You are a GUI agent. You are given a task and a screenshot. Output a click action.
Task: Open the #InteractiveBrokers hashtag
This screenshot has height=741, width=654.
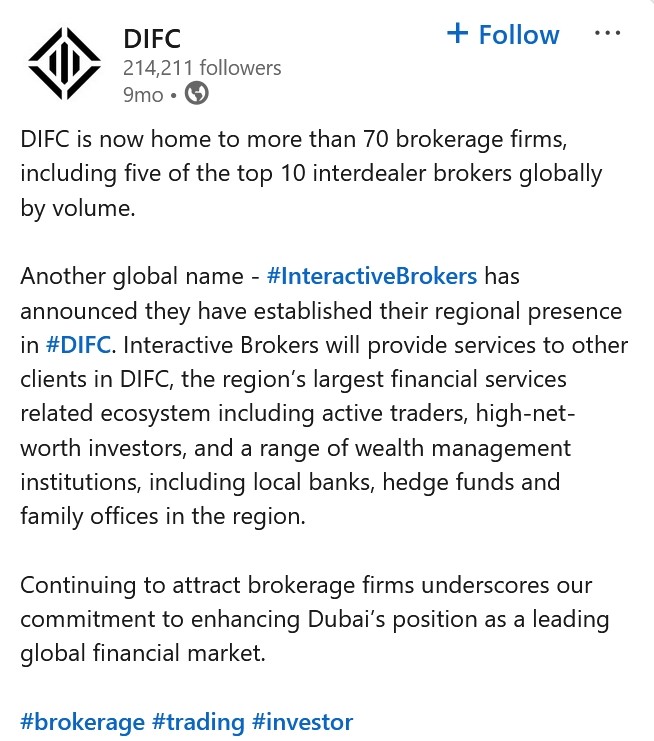372,275
